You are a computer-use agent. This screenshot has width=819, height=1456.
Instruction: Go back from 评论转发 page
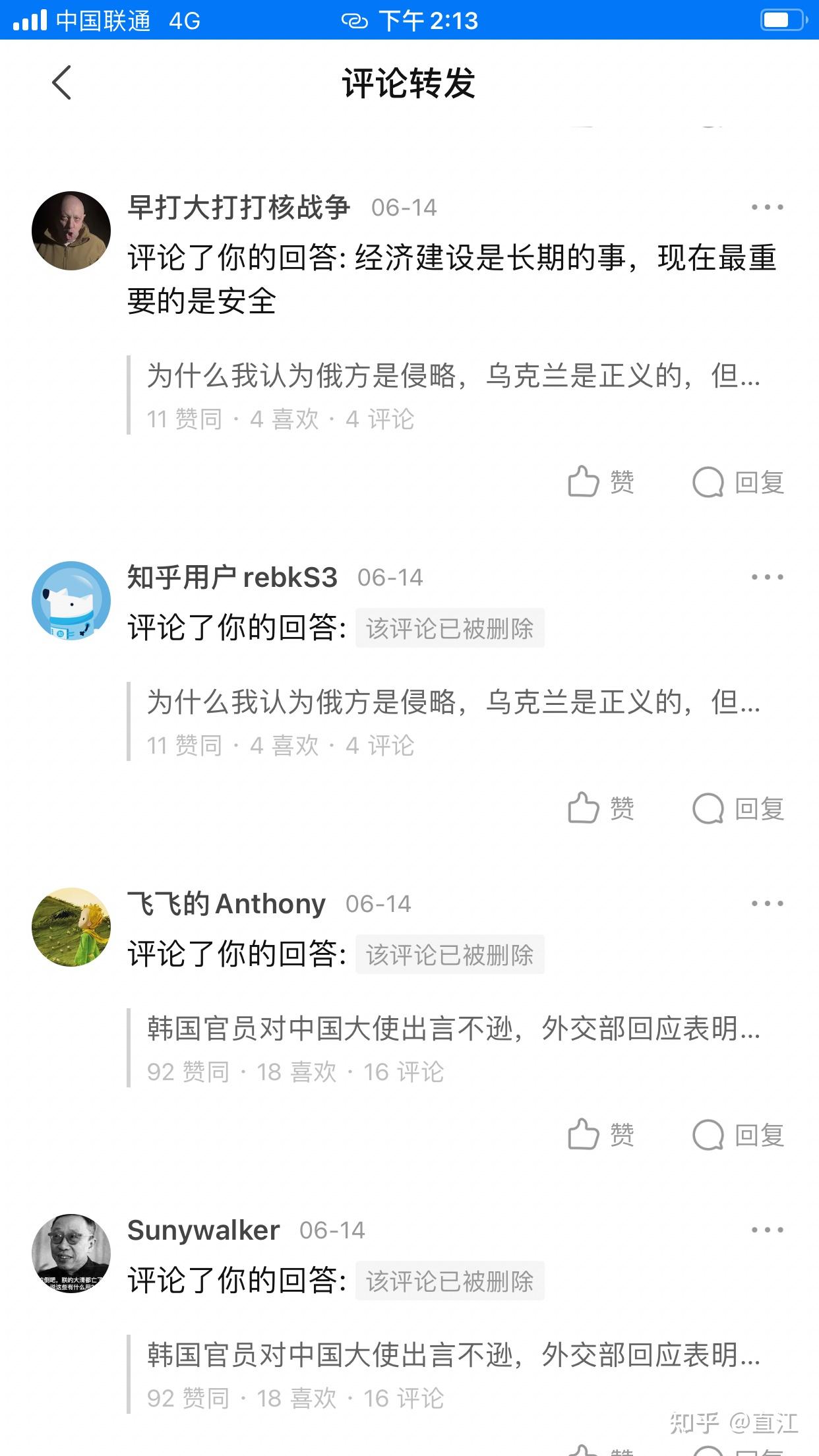click(61, 83)
